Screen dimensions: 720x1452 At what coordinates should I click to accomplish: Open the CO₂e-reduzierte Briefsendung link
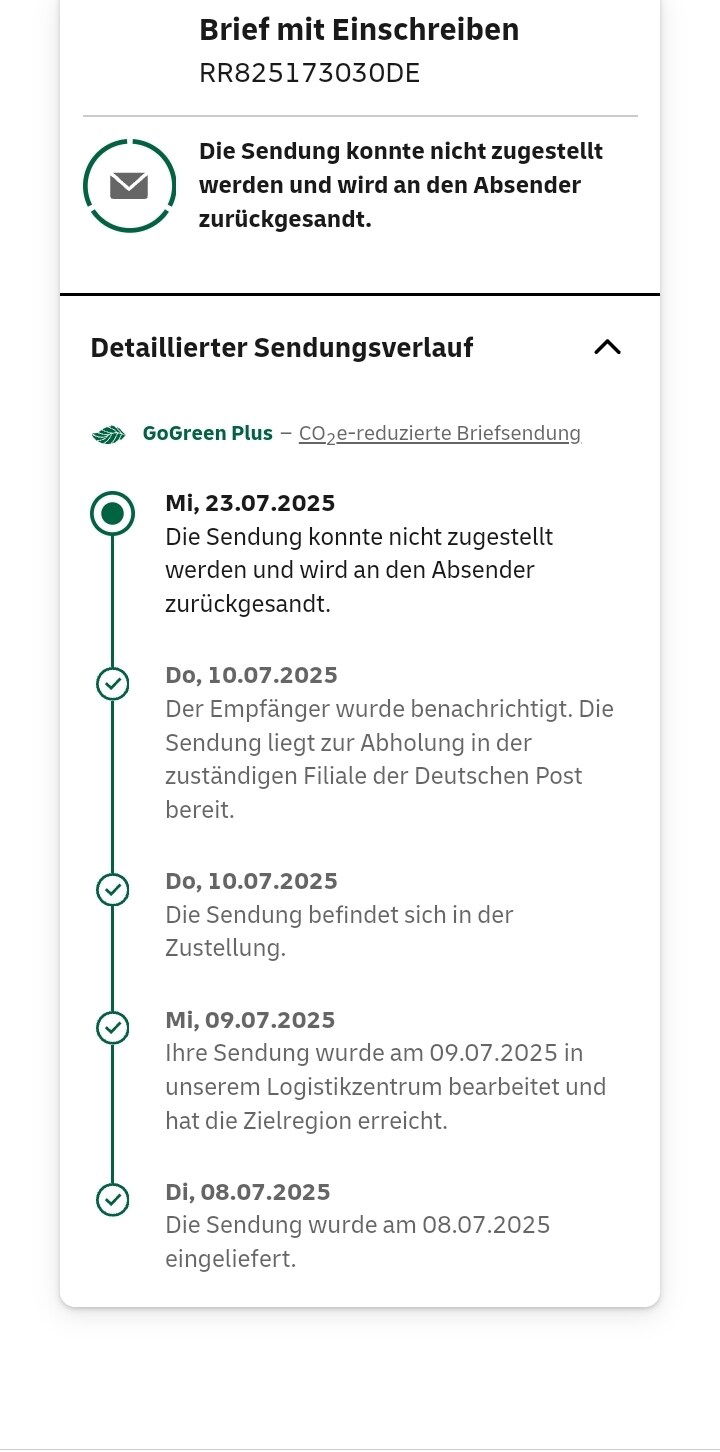pos(439,434)
